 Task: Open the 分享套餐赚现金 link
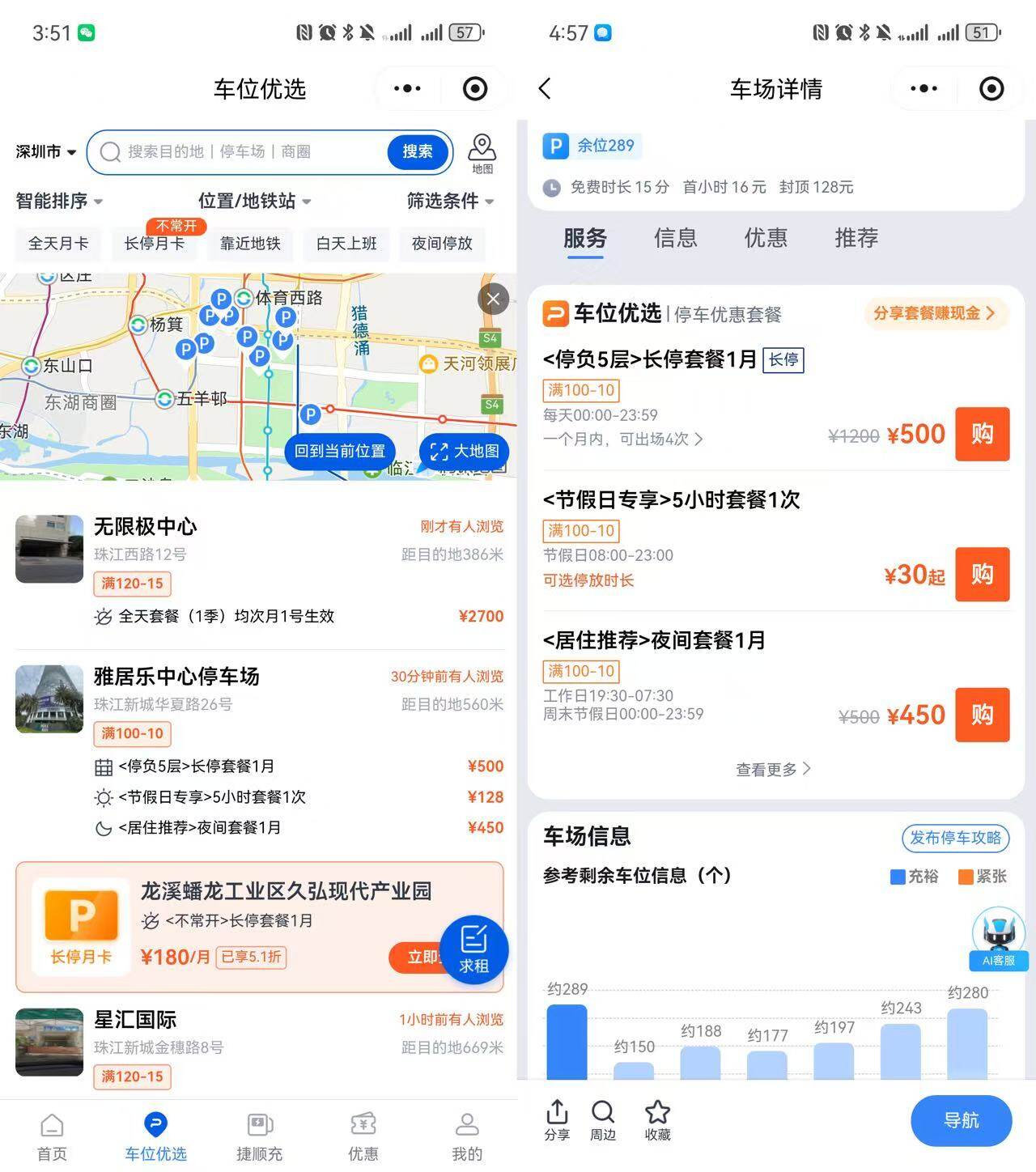click(934, 313)
